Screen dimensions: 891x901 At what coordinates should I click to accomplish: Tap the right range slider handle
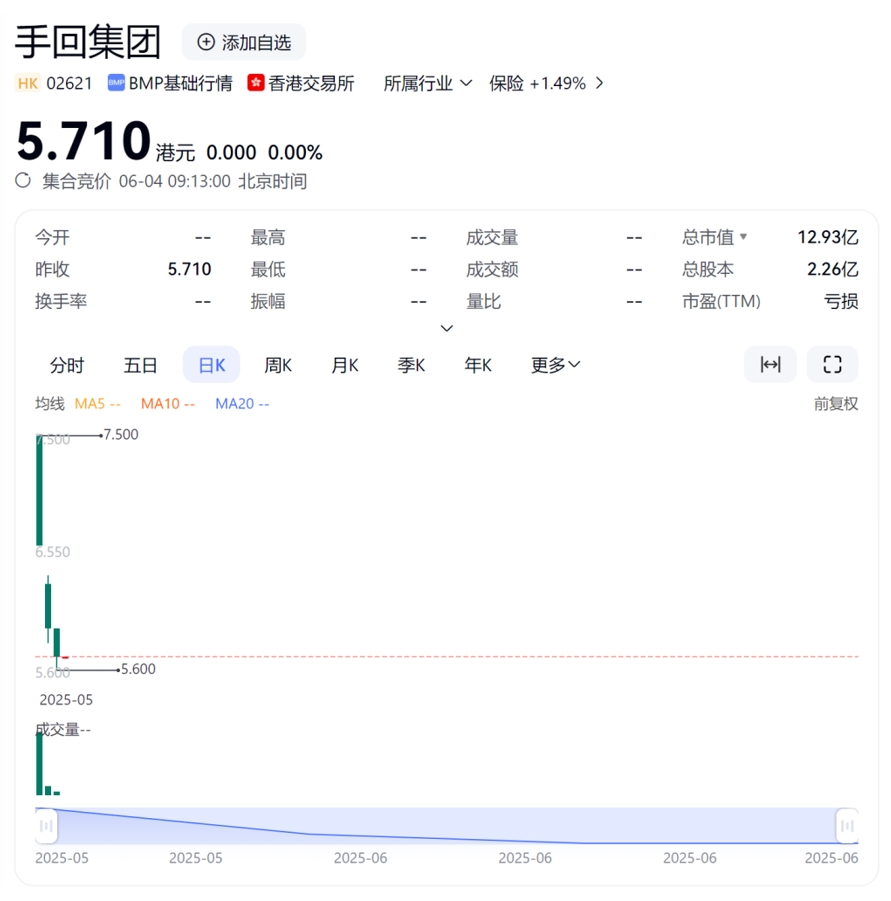pyautogui.click(x=847, y=826)
